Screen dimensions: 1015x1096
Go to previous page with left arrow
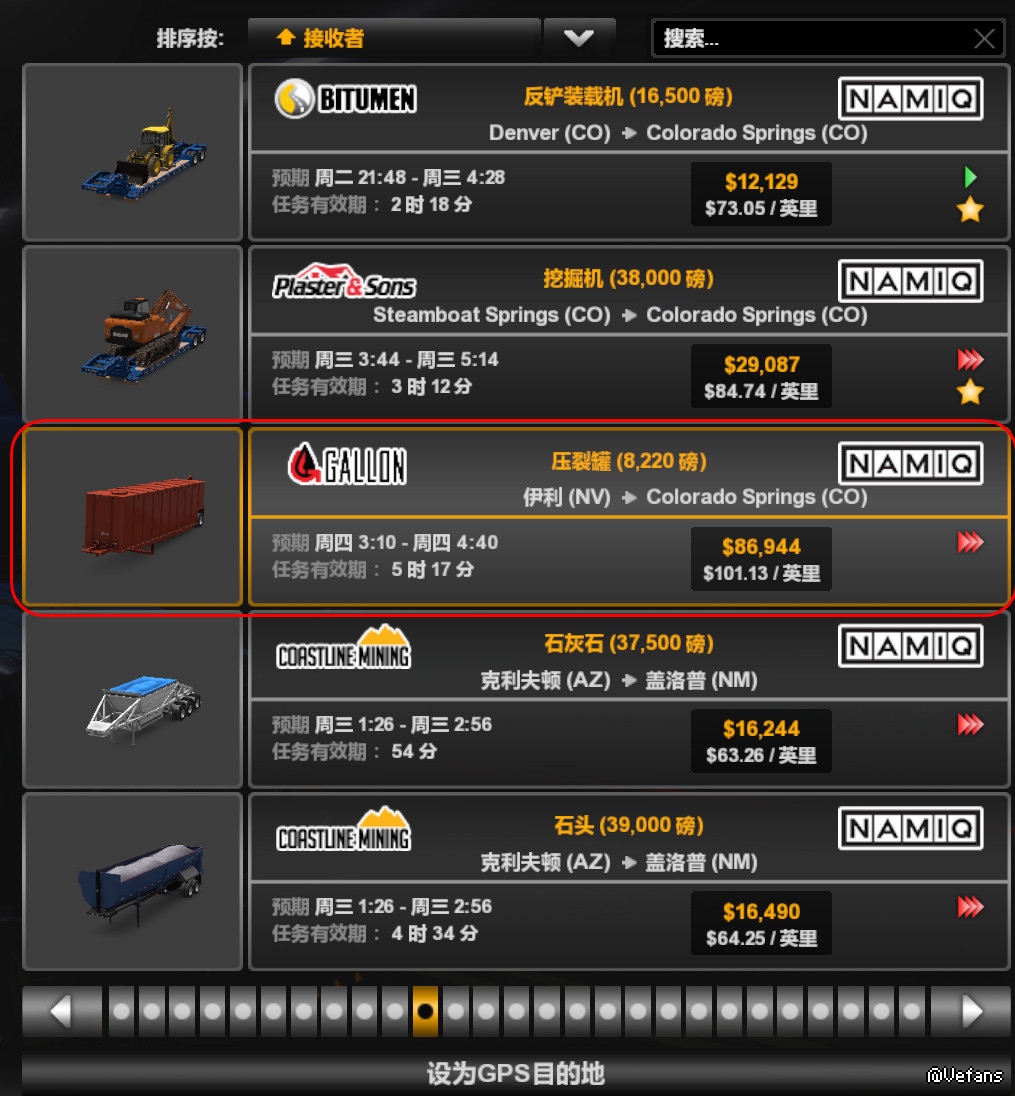[x=61, y=1012]
